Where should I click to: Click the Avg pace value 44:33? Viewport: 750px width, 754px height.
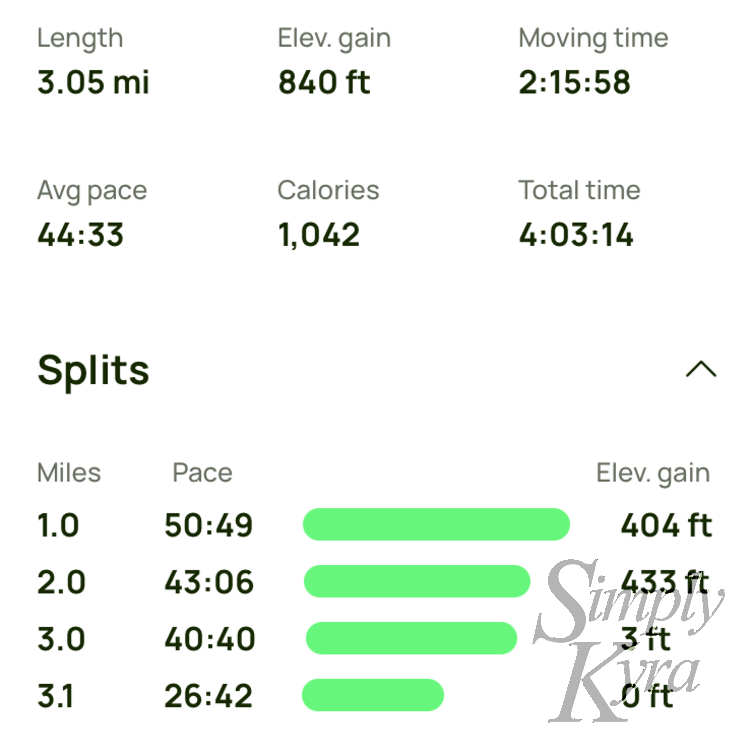click(80, 236)
